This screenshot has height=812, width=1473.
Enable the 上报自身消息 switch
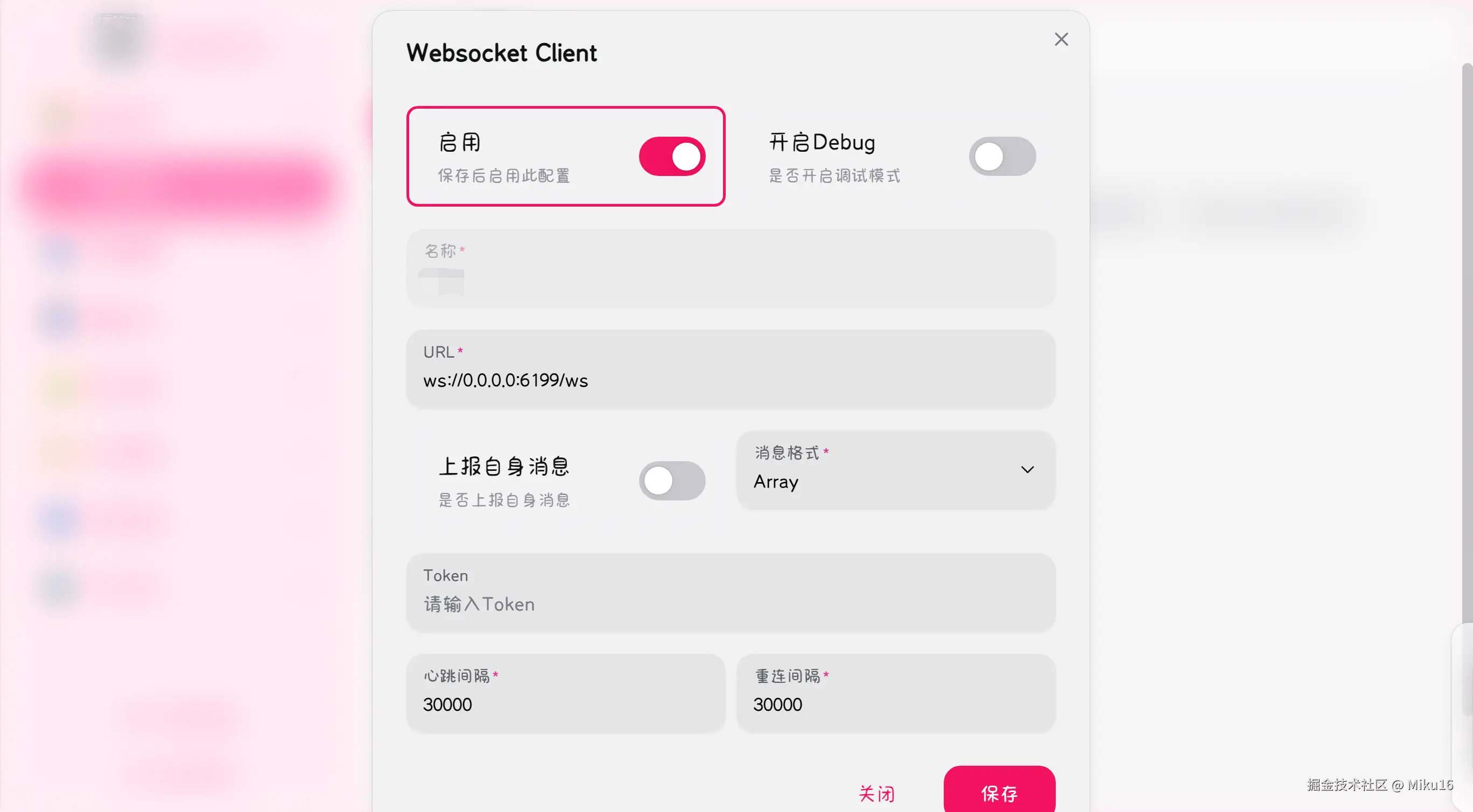(x=672, y=481)
